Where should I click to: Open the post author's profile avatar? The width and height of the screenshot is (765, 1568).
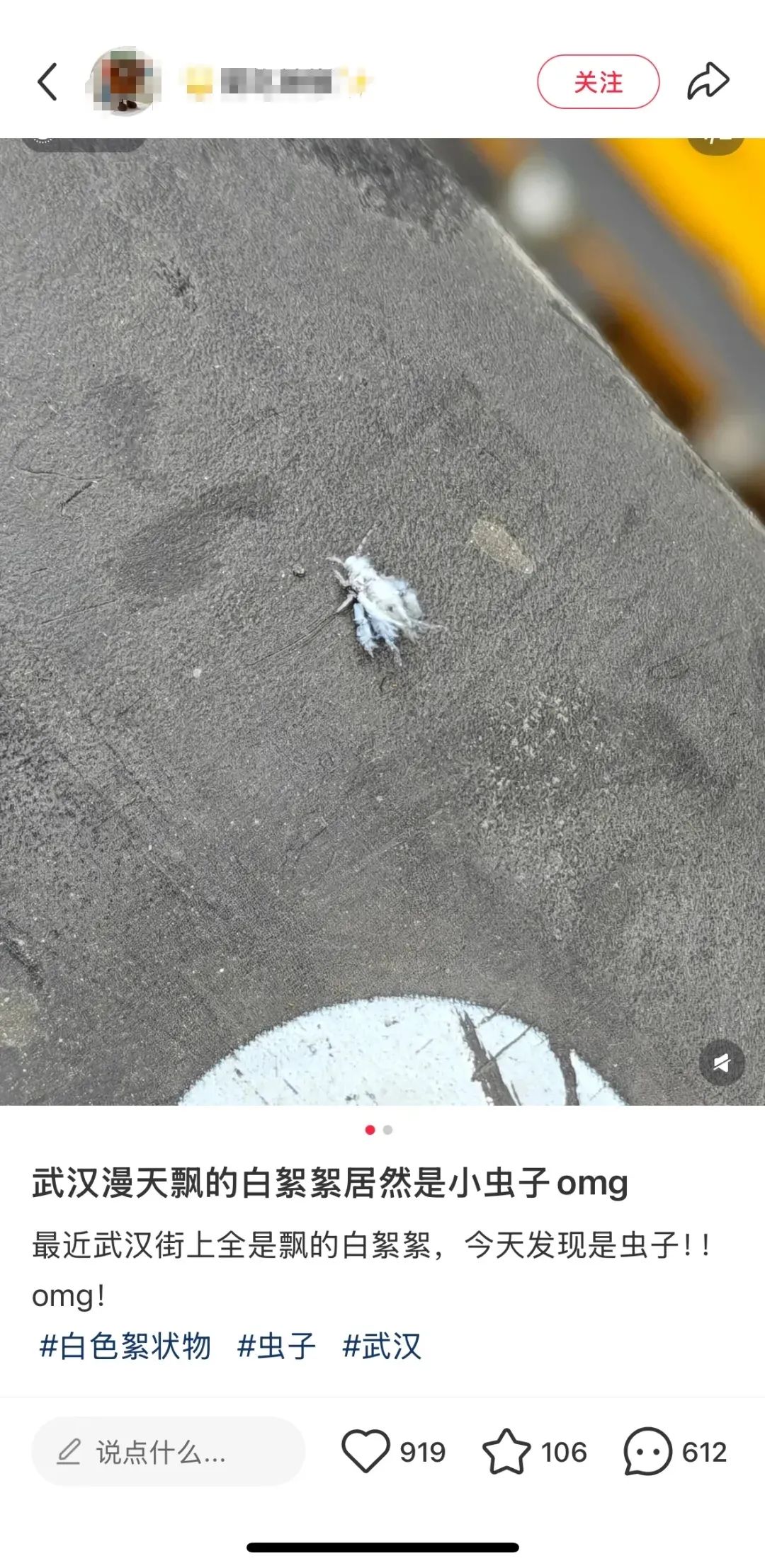tap(125, 82)
